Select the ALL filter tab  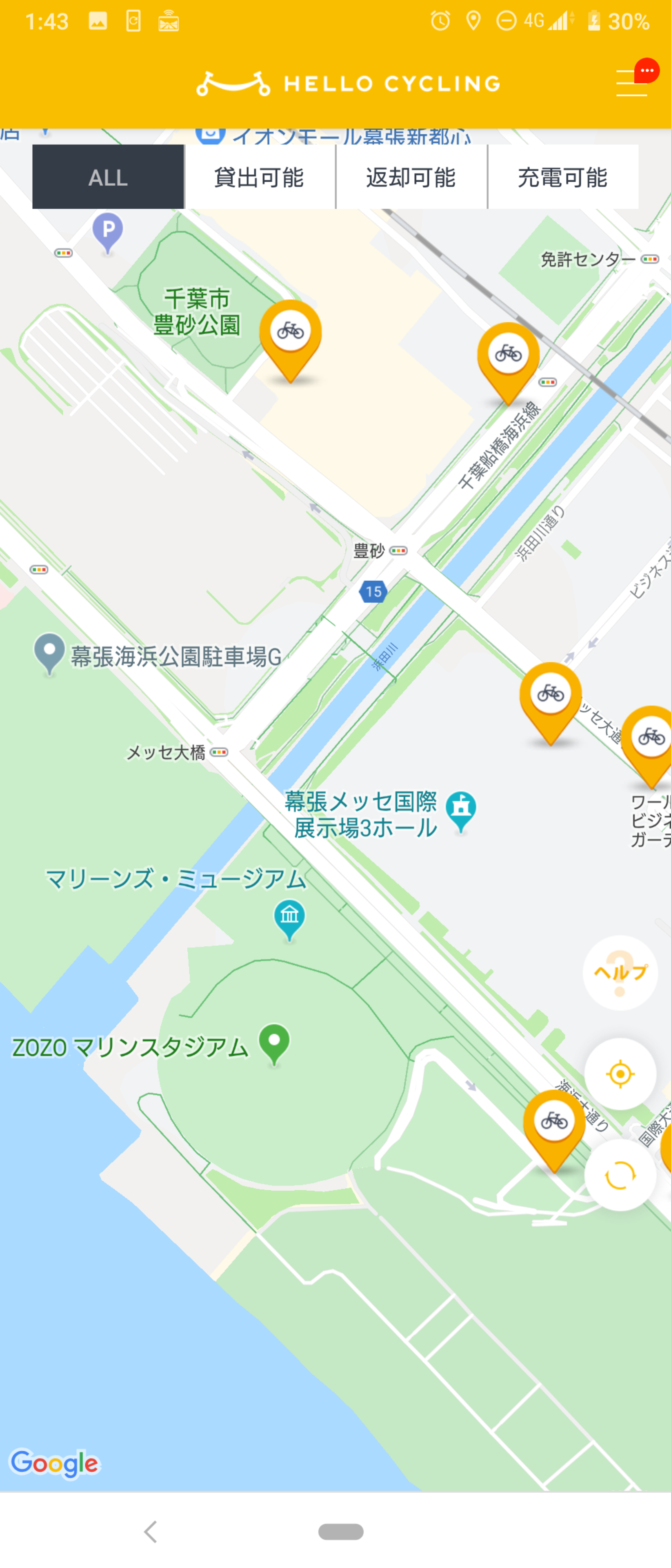[x=108, y=177]
